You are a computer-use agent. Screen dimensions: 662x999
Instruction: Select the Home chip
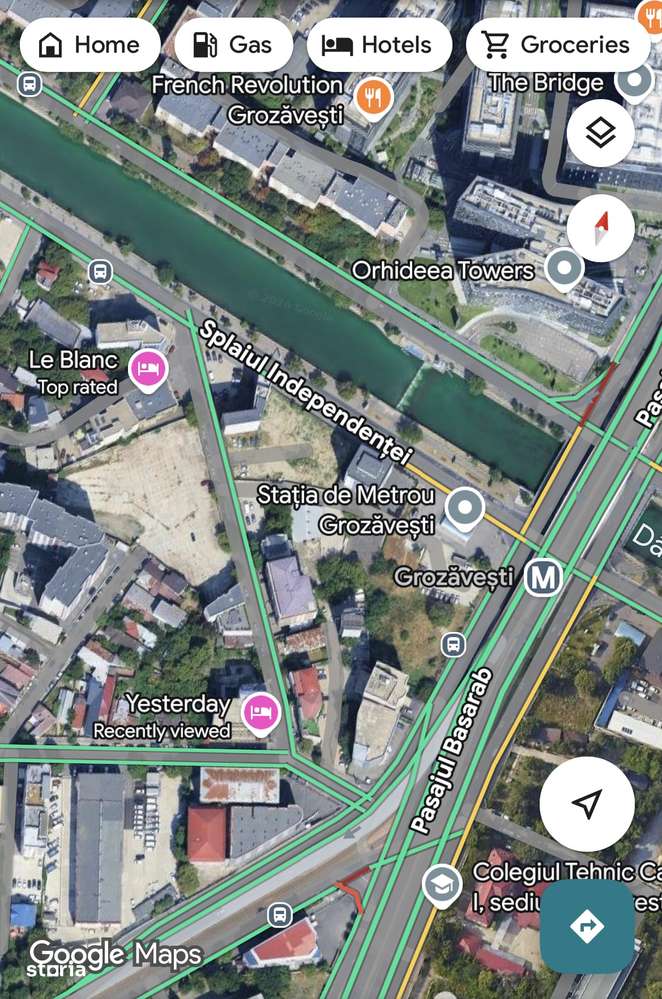coord(89,45)
